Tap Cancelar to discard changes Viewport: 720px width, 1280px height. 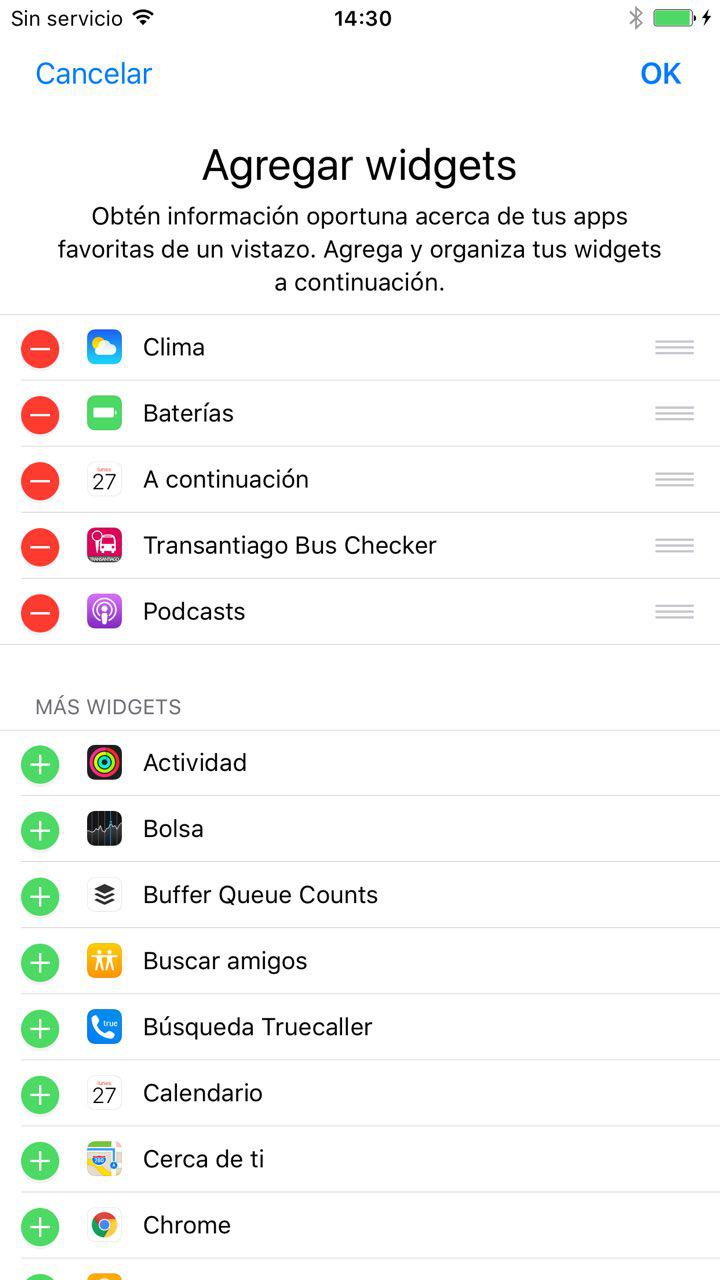click(x=94, y=74)
